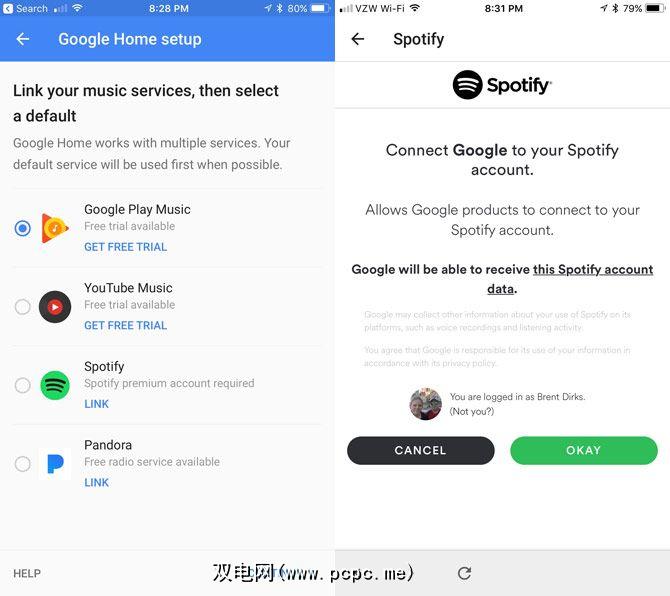The height and width of the screenshot is (596, 670).
Task: Select Pandora as default service
Action: click(22, 464)
